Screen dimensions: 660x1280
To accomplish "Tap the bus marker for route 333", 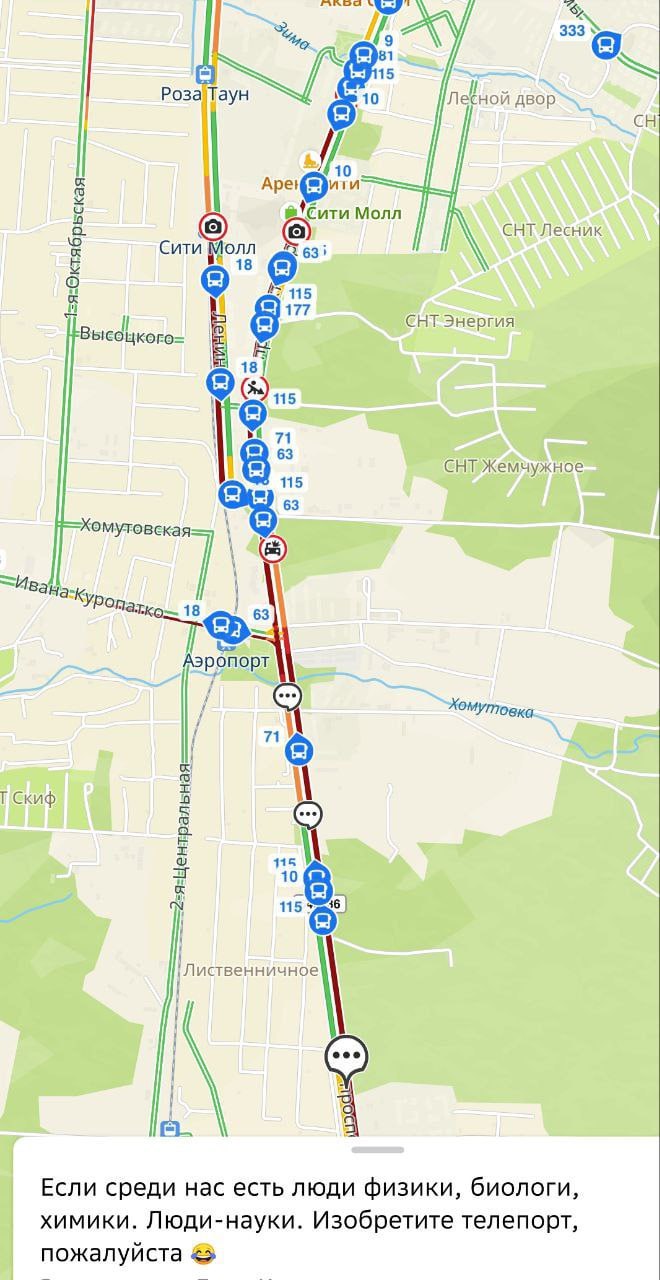I will 606,45.
